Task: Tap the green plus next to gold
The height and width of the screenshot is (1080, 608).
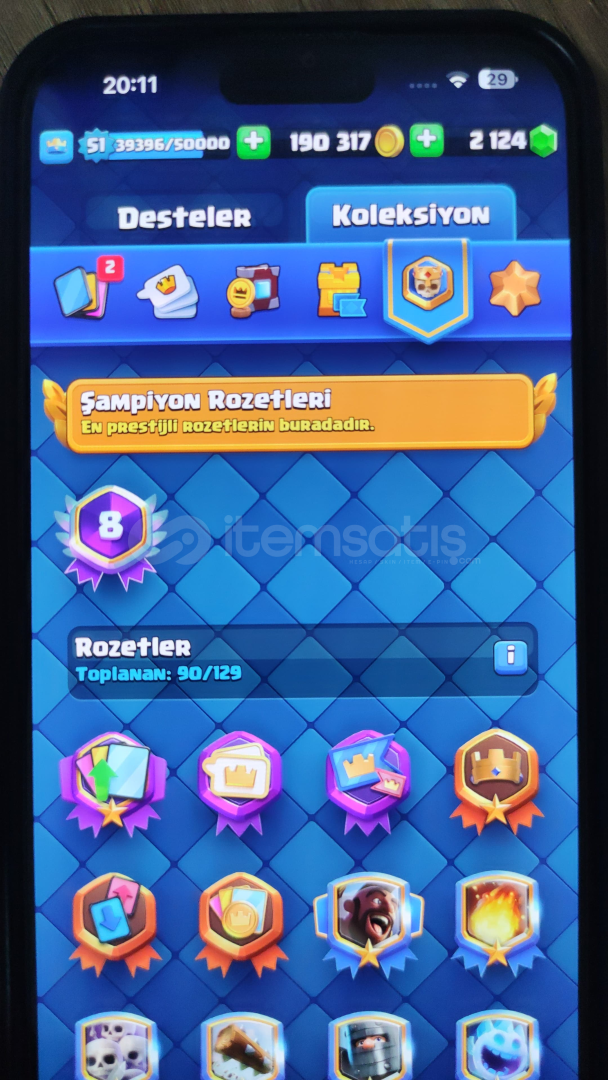Action: pos(426,141)
